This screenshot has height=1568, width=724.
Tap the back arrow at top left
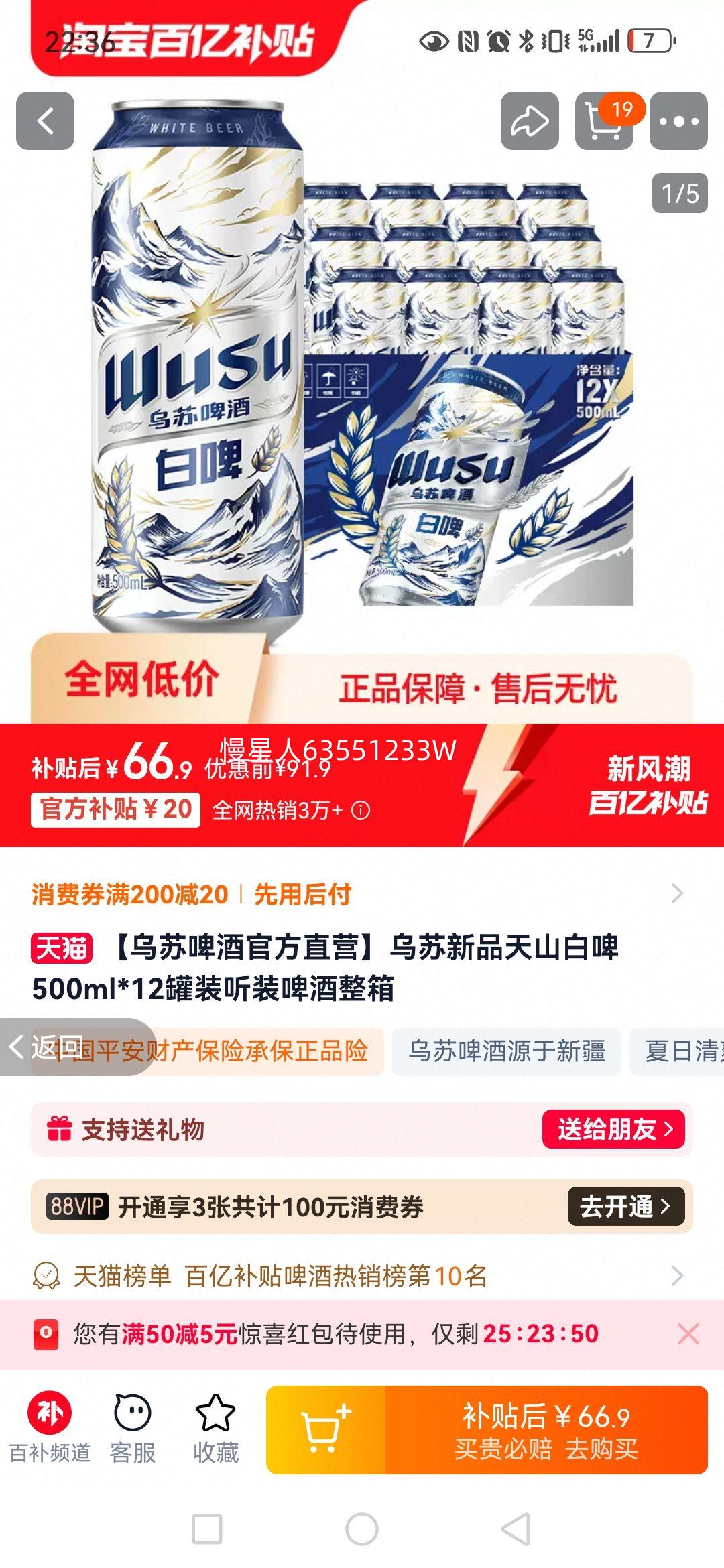44,122
